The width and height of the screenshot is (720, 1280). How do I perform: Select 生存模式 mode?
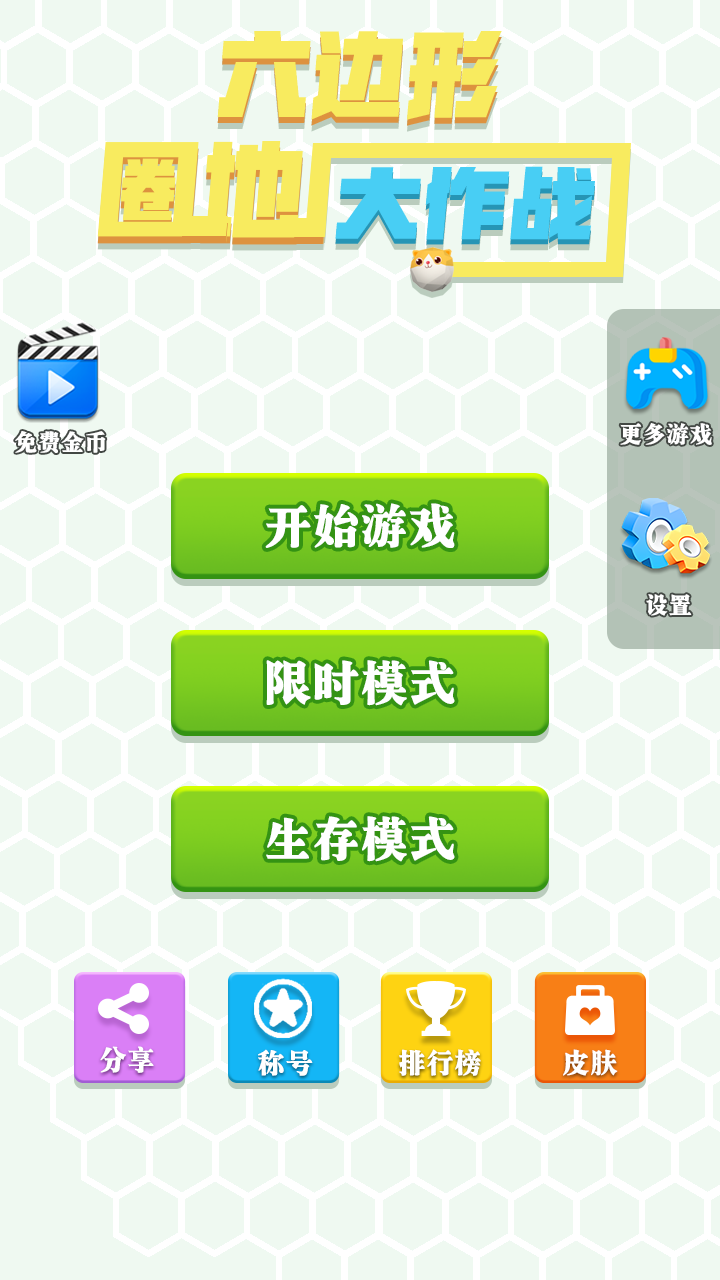click(x=359, y=840)
